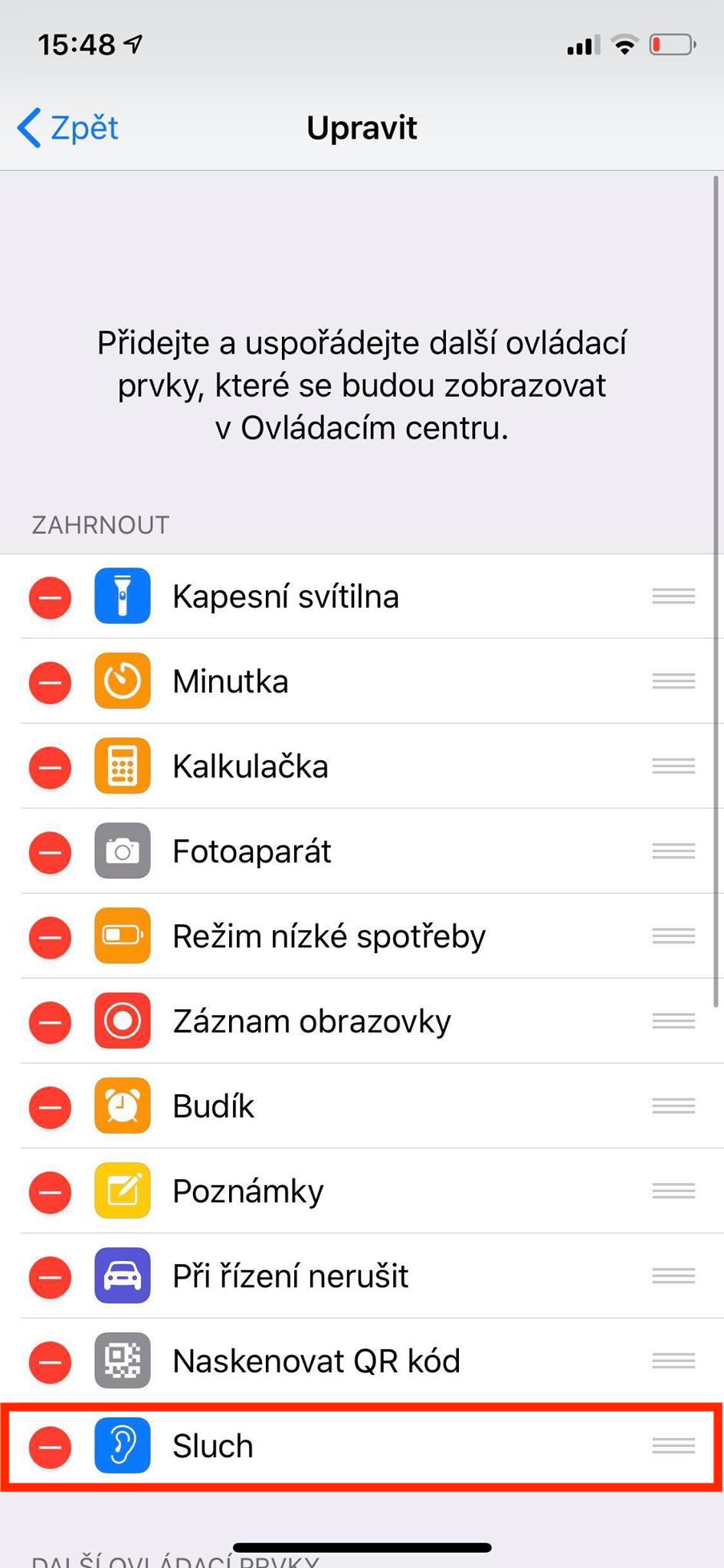Screen dimensions: 724x1568
Task: Delete Fotoaparát from the included list
Action: (51, 852)
